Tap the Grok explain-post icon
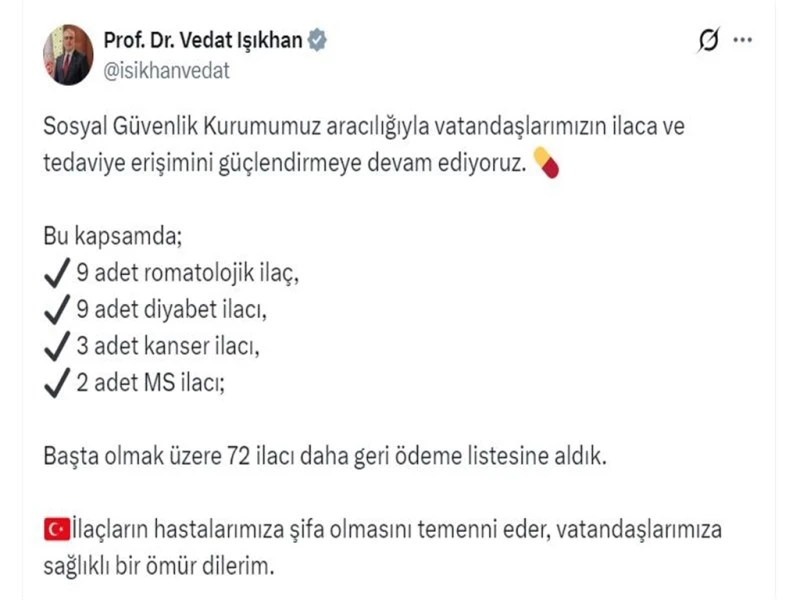 [707, 41]
